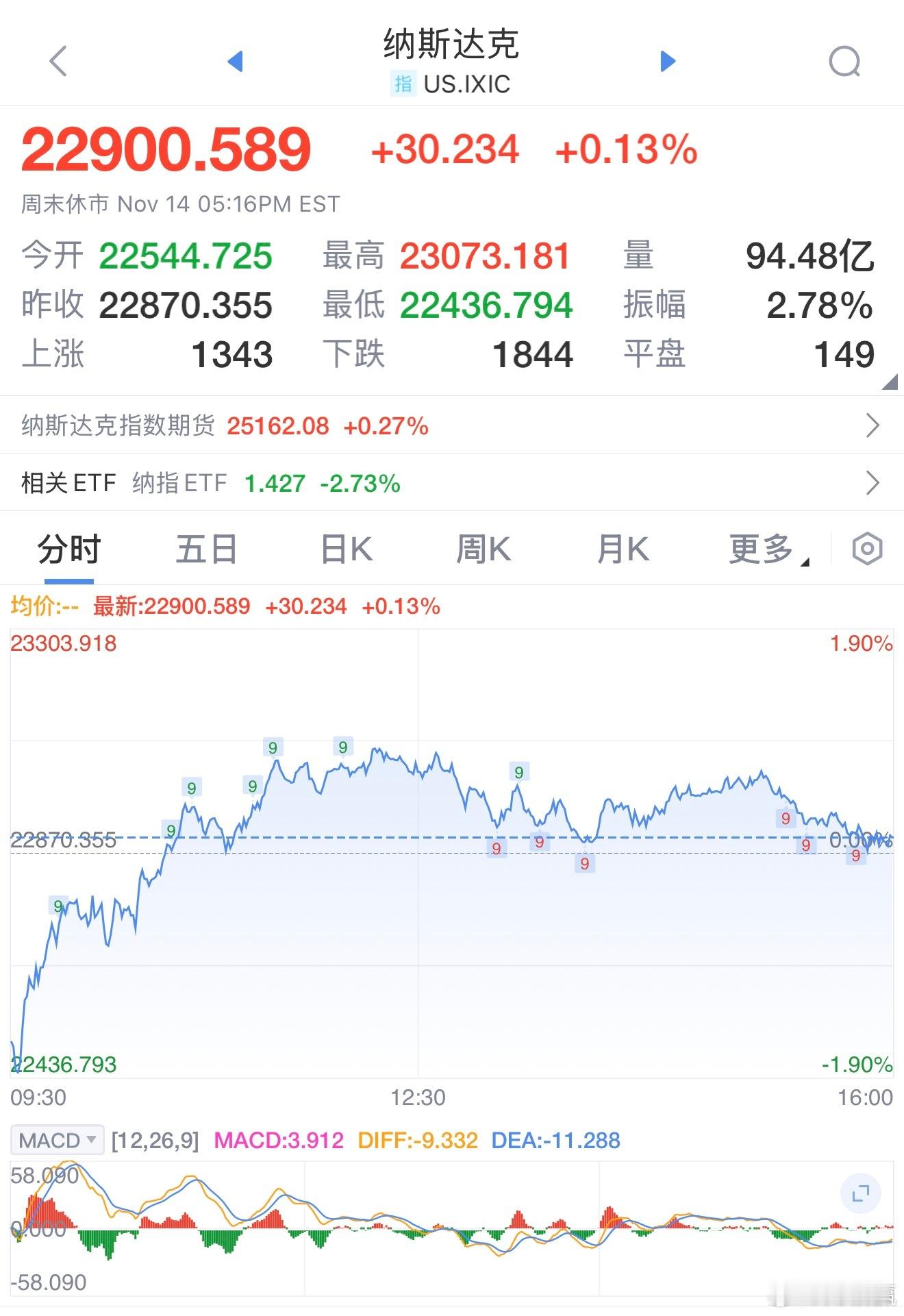Click the back arrow to exit this page
The height and width of the screenshot is (1316, 904).
[x=58, y=62]
